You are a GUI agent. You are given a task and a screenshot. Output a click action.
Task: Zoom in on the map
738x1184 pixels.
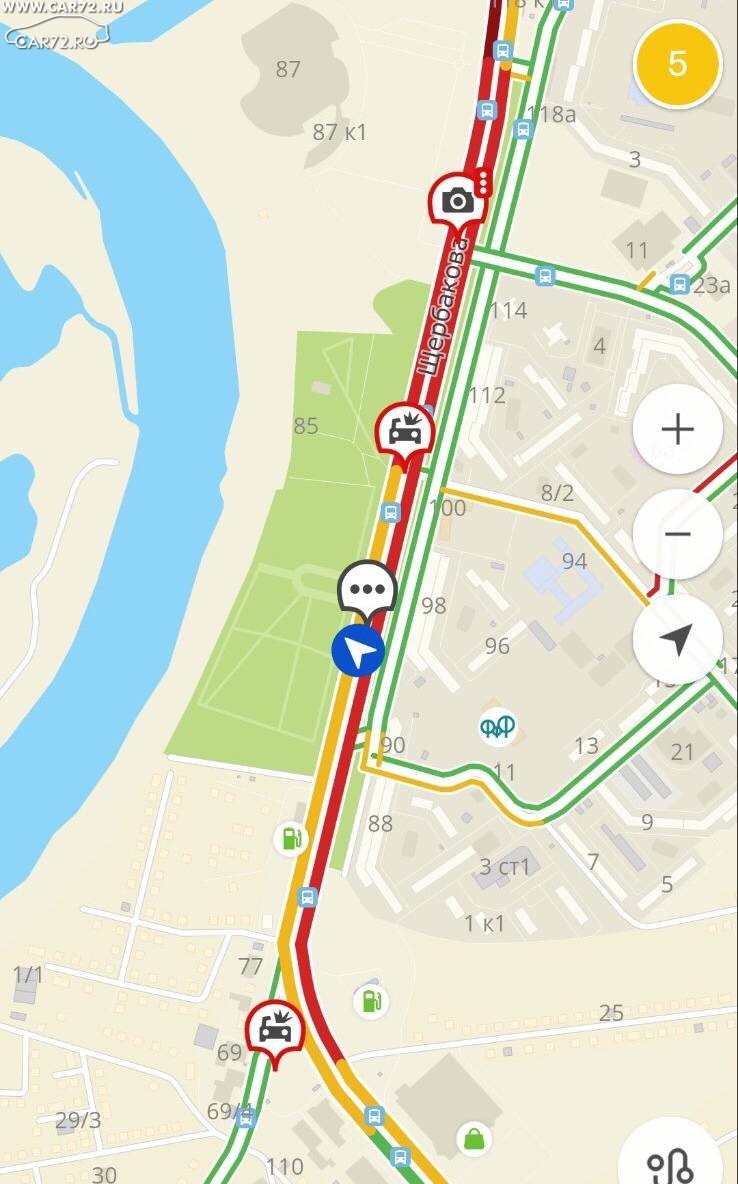pos(678,429)
